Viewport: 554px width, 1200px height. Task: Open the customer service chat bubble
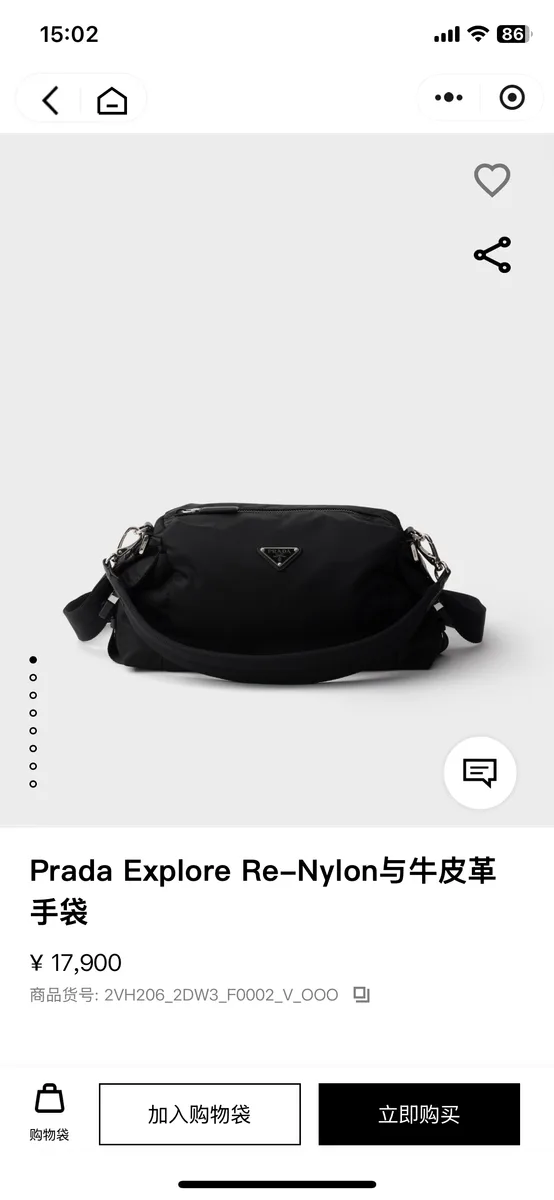480,772
